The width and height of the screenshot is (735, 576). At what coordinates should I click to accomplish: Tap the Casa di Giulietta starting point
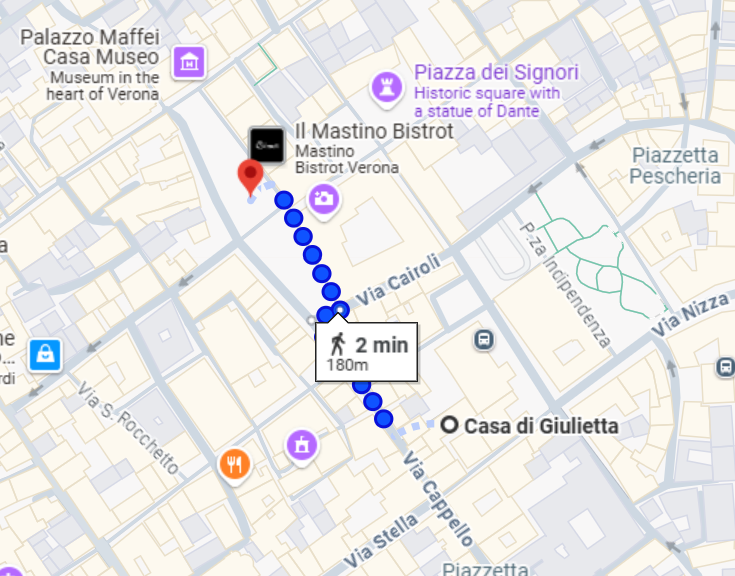450,426
